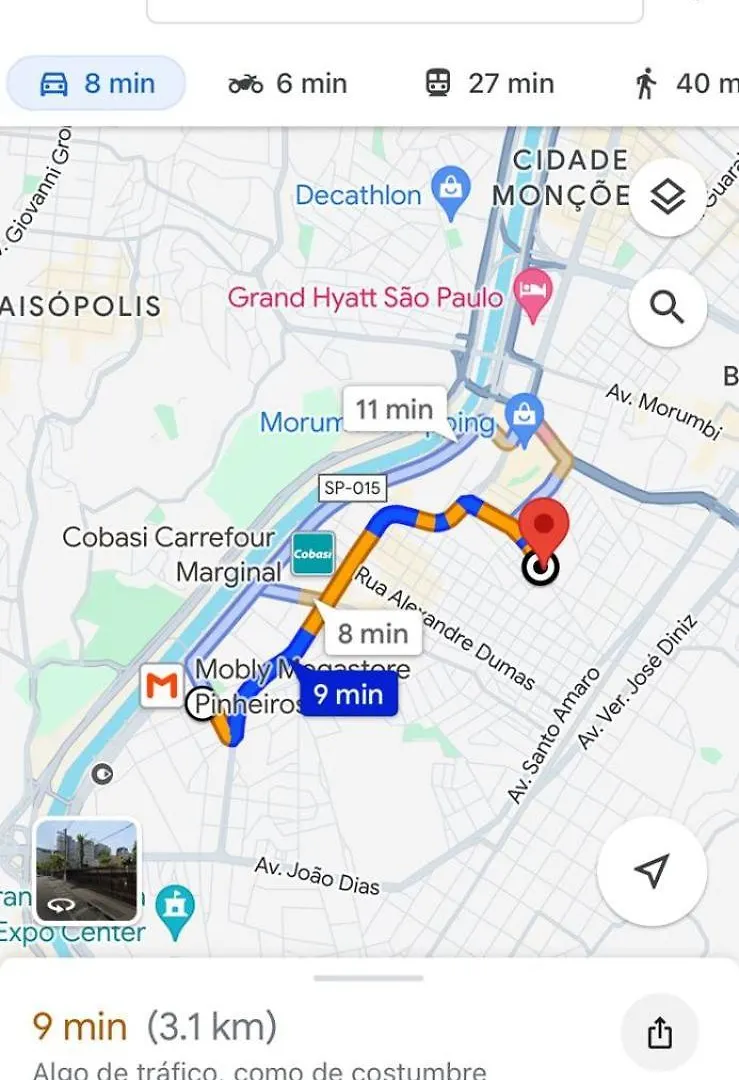
Task: Open the Cobasi Carrefour Marginal pin
Action: click(x=312, y=554)
